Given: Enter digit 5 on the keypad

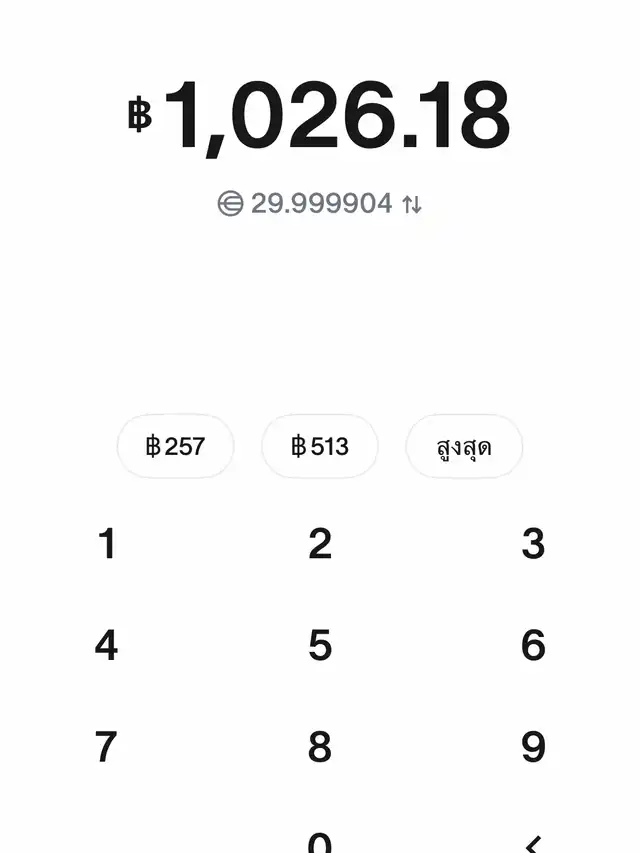Looking at the screenshot, I should tap(320, 646).
